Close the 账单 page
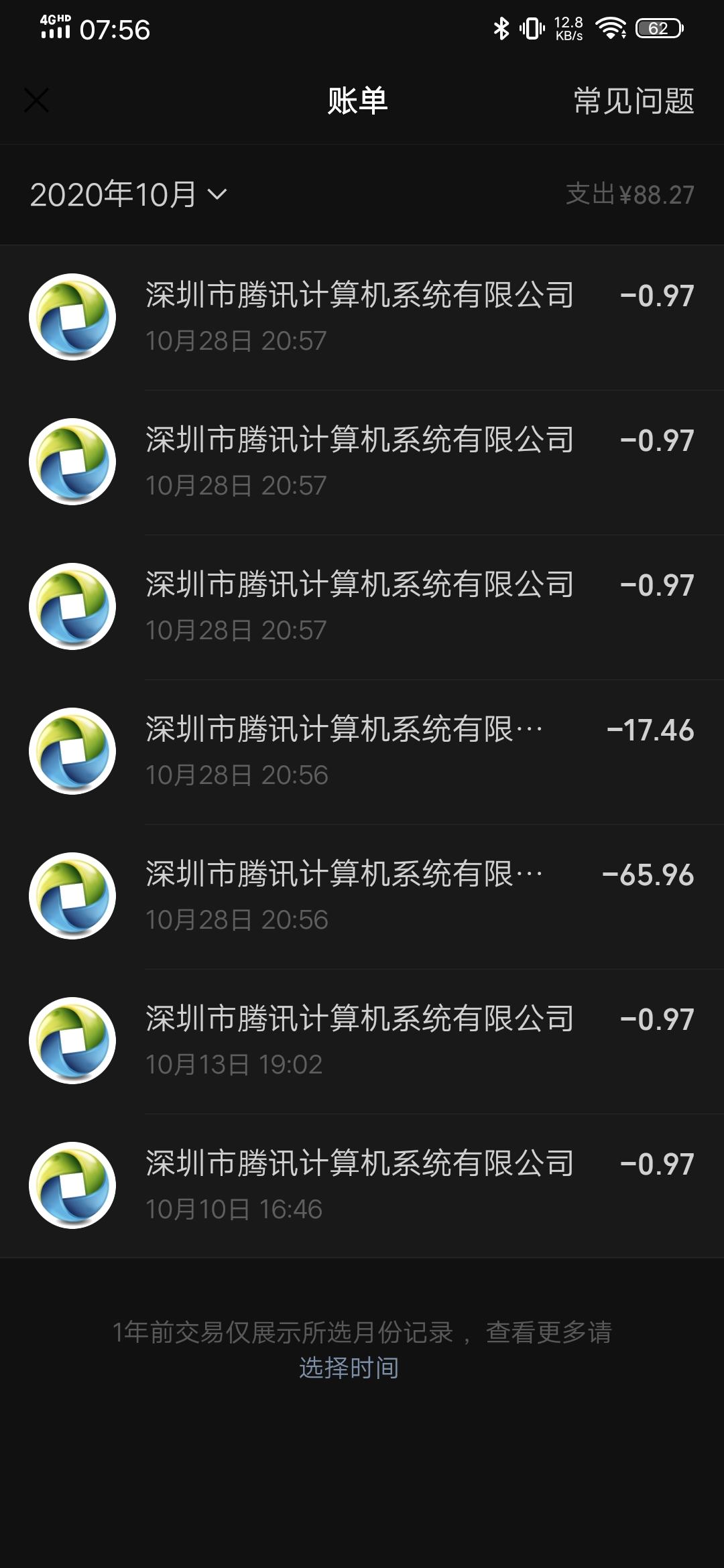The image size is (724, 1568). tap(36, 101)
